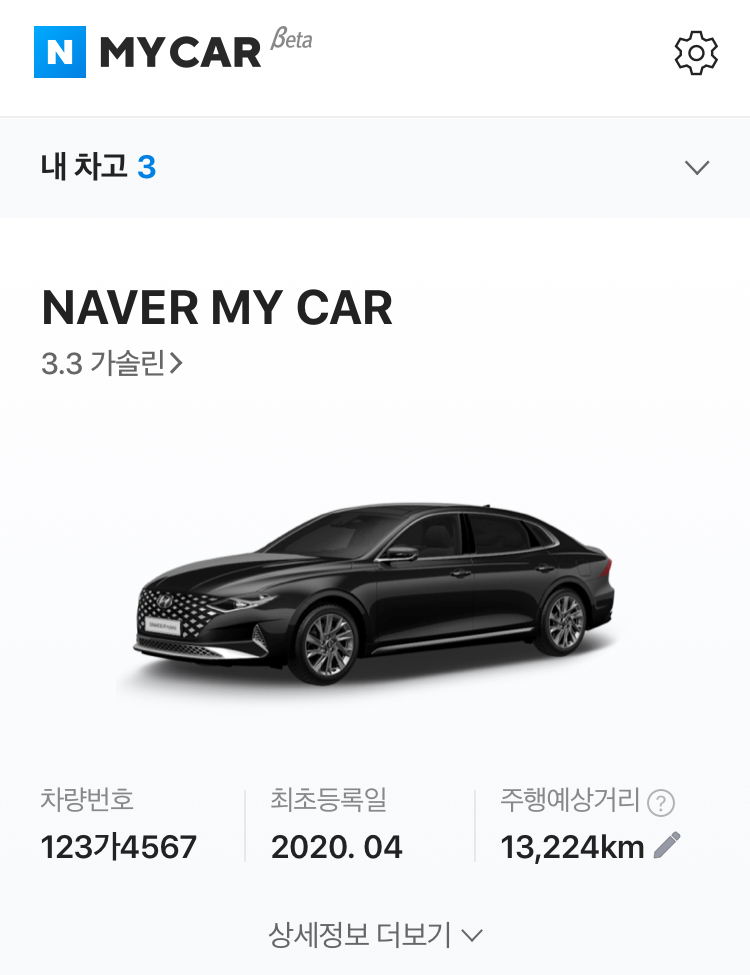
Task: Click the pencil icon to edit mileage
Action: (x=666, y=847)
